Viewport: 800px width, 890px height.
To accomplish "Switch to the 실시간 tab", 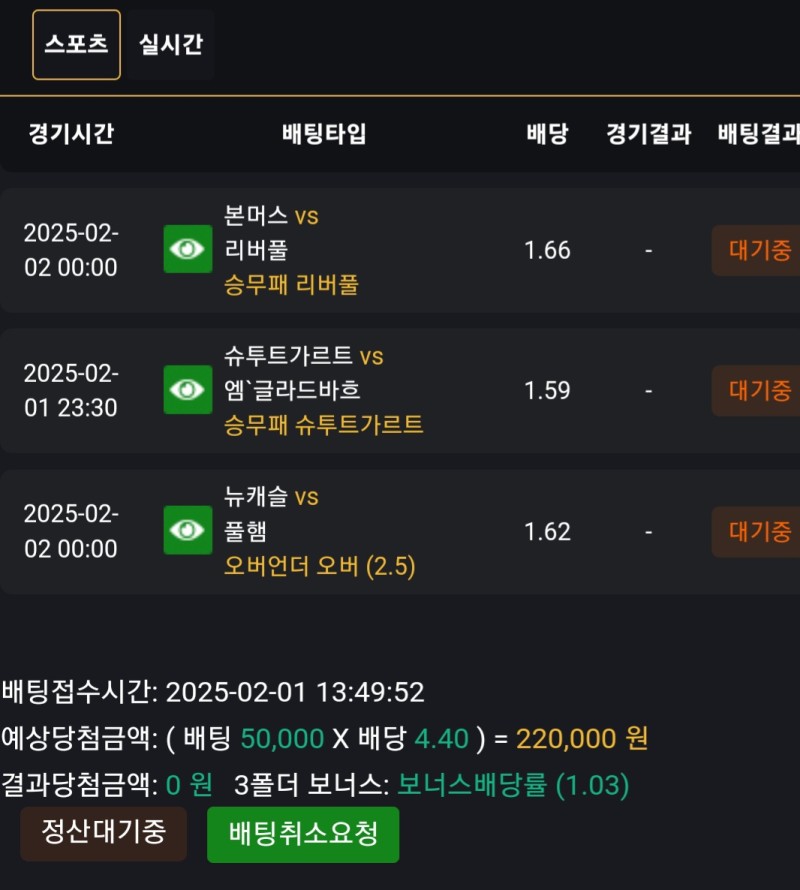I will [x=170, y=45].
